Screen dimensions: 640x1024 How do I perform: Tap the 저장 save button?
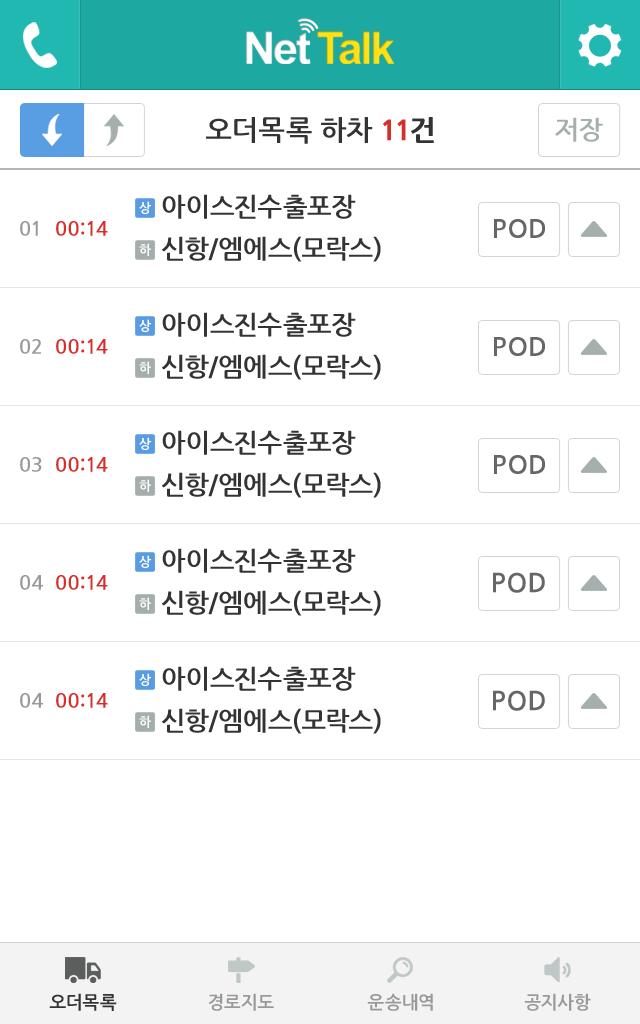point(578,130)
